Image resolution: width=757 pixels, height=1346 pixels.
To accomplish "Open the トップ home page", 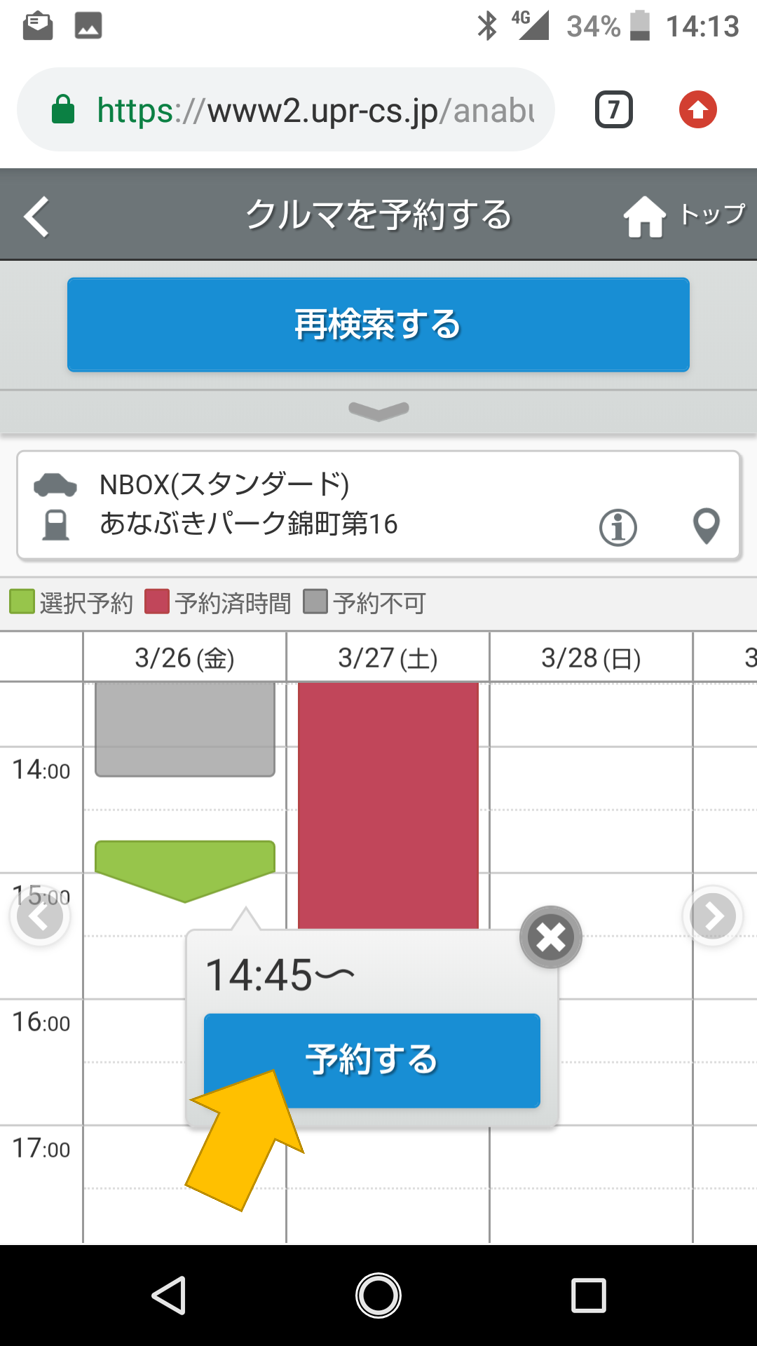I will point(685,215).
